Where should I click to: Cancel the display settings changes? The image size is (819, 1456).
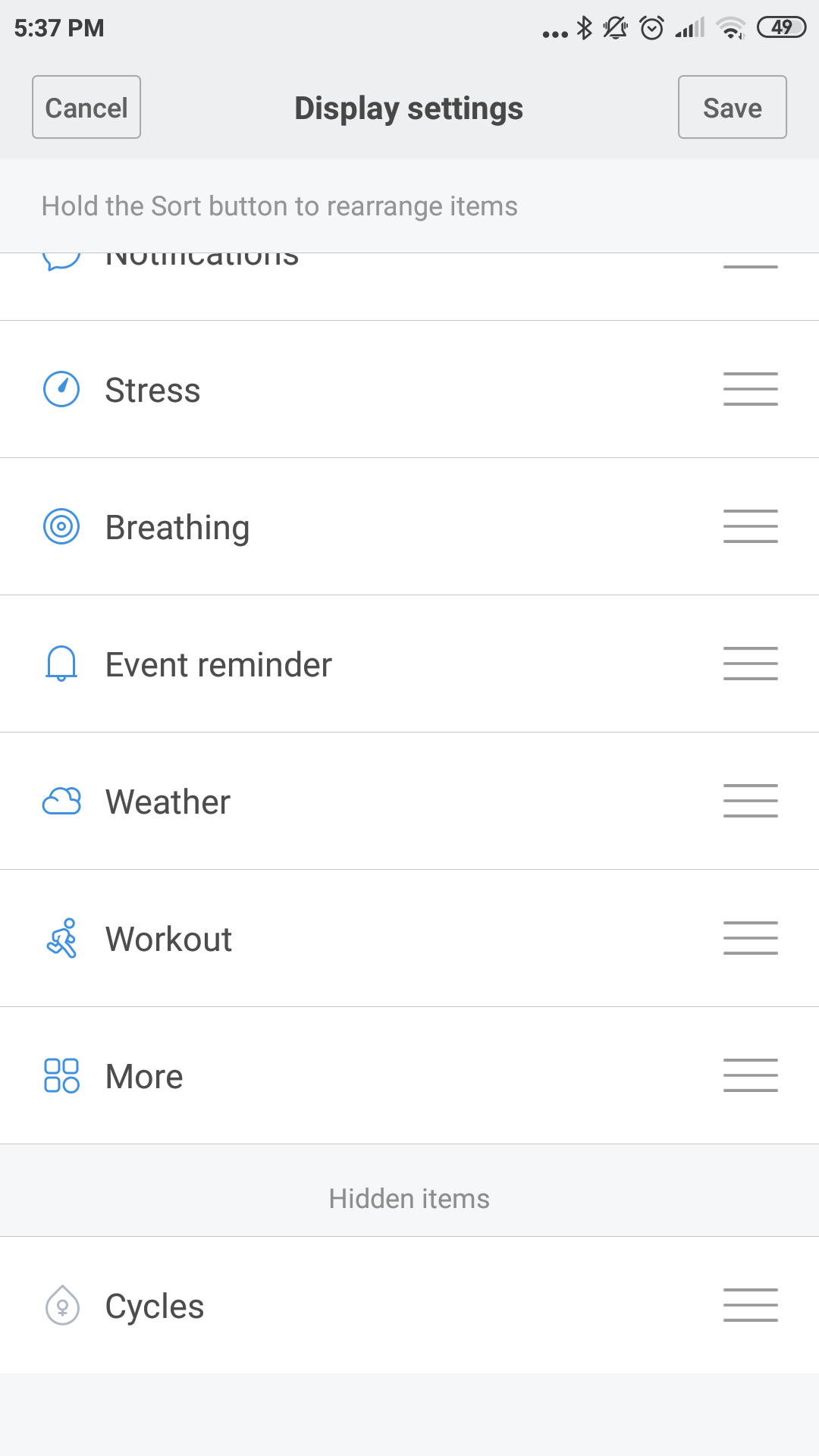pyautogui.click(x=86, y=107)
